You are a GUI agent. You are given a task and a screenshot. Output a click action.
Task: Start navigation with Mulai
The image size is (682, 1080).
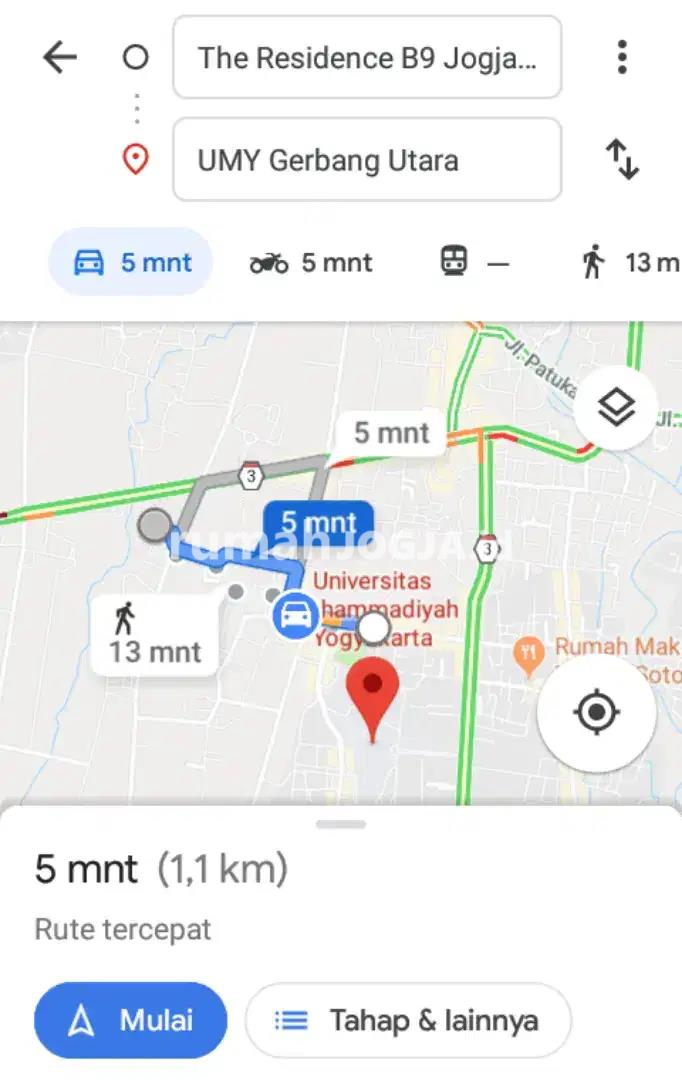pyautogui.click(x=131, y=1020)
